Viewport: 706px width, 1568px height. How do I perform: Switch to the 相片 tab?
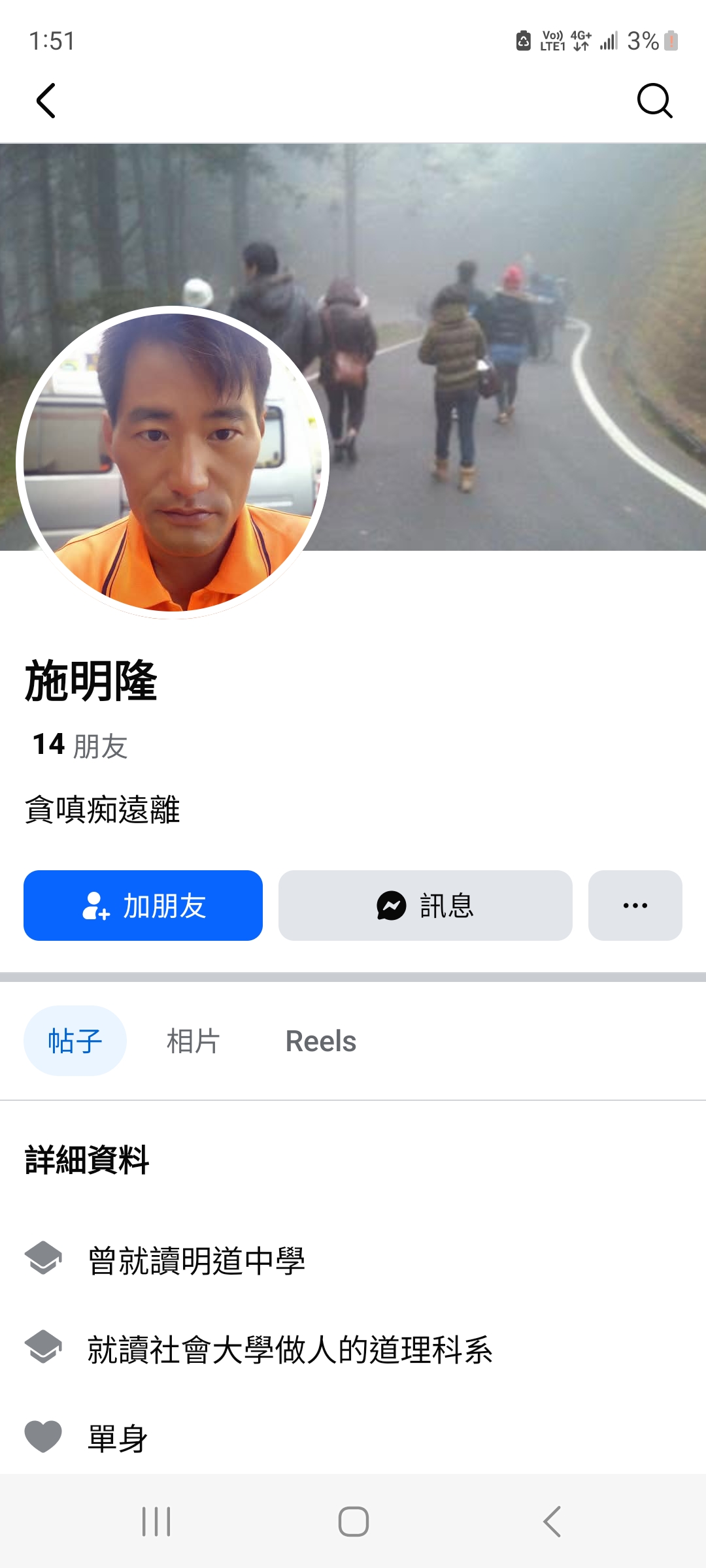(193, 1041)
